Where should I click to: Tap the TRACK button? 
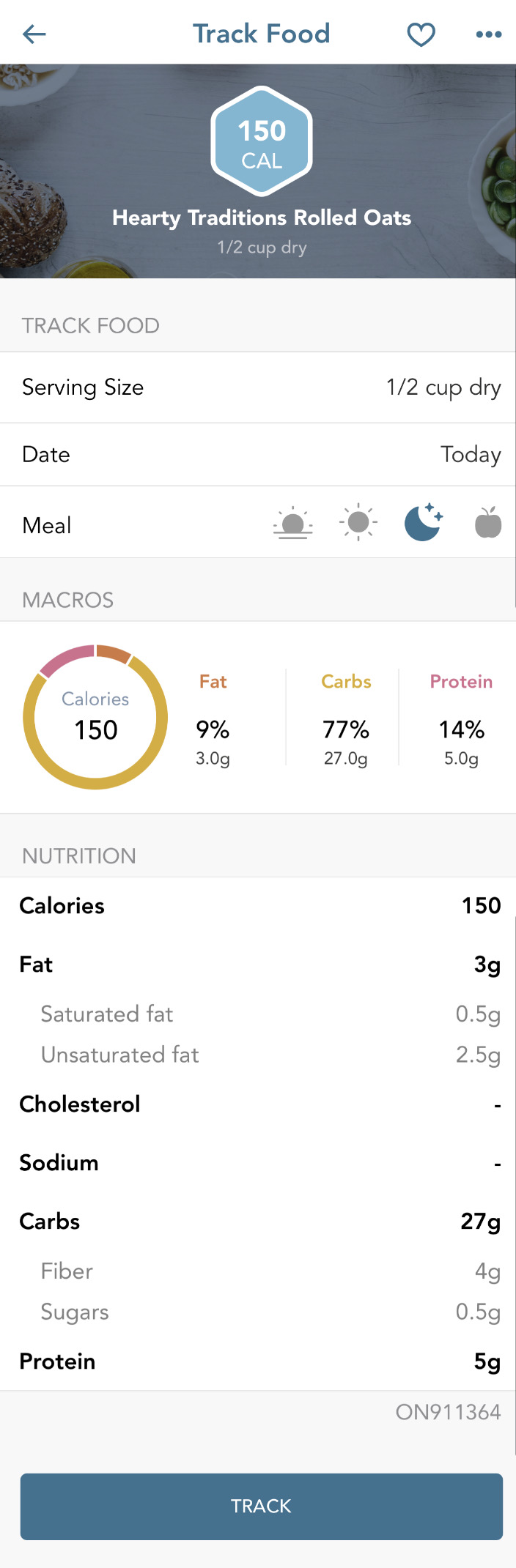pyautogui.click(x=262, y=1506)
